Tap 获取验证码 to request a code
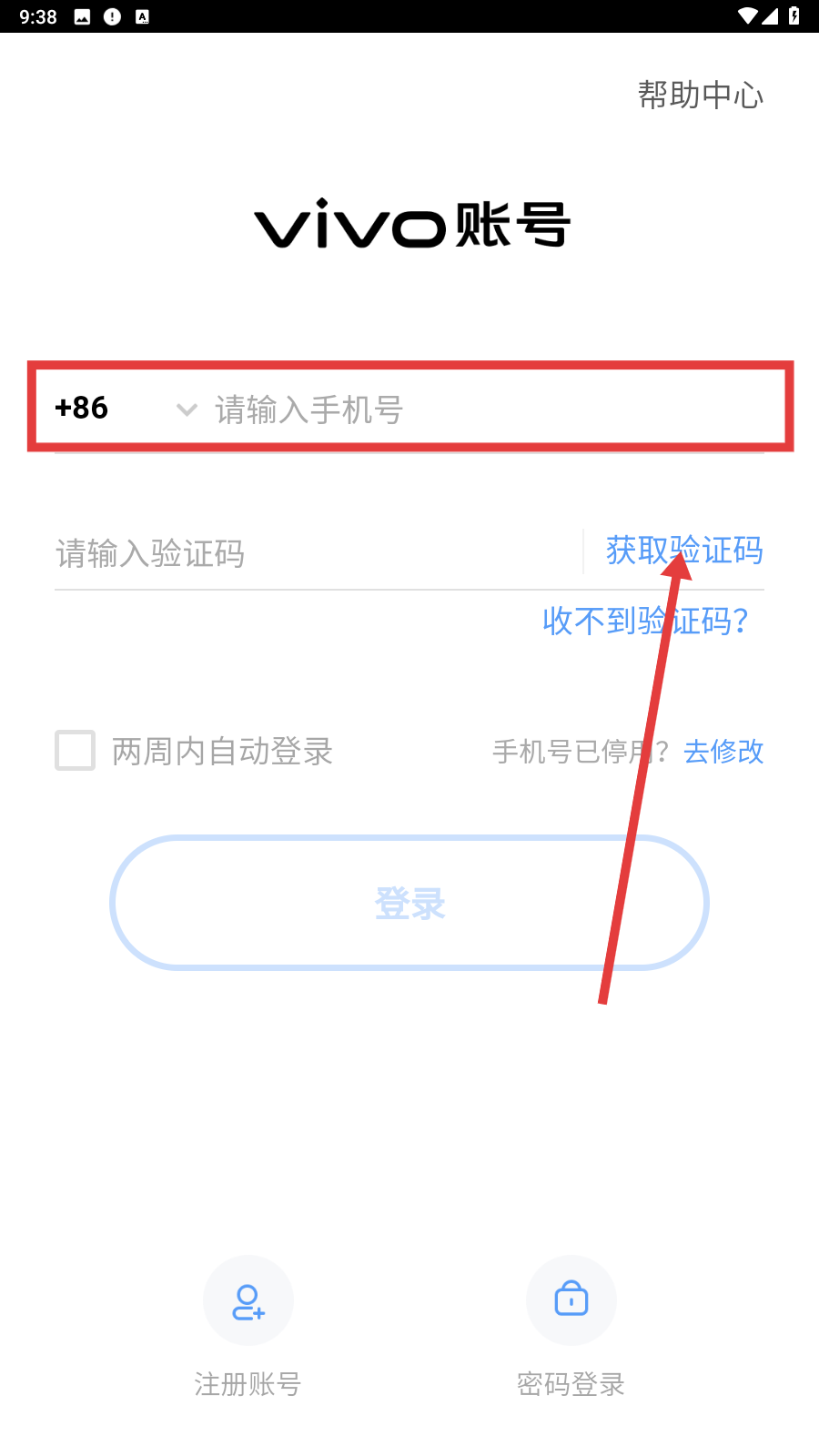Screen dimensions: 819x1456 click(x=684, y=551)
